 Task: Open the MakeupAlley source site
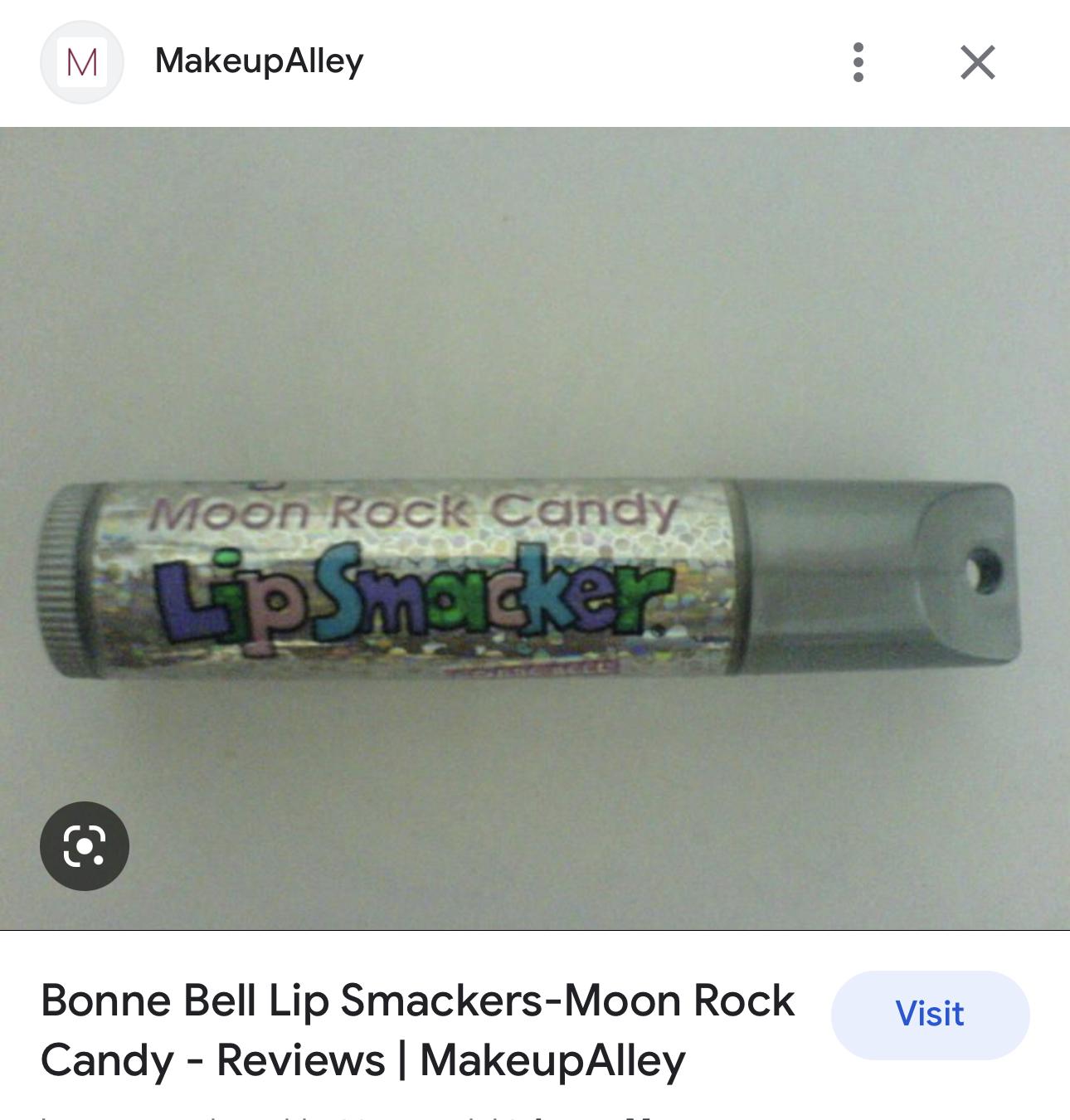tap(259, 61)
